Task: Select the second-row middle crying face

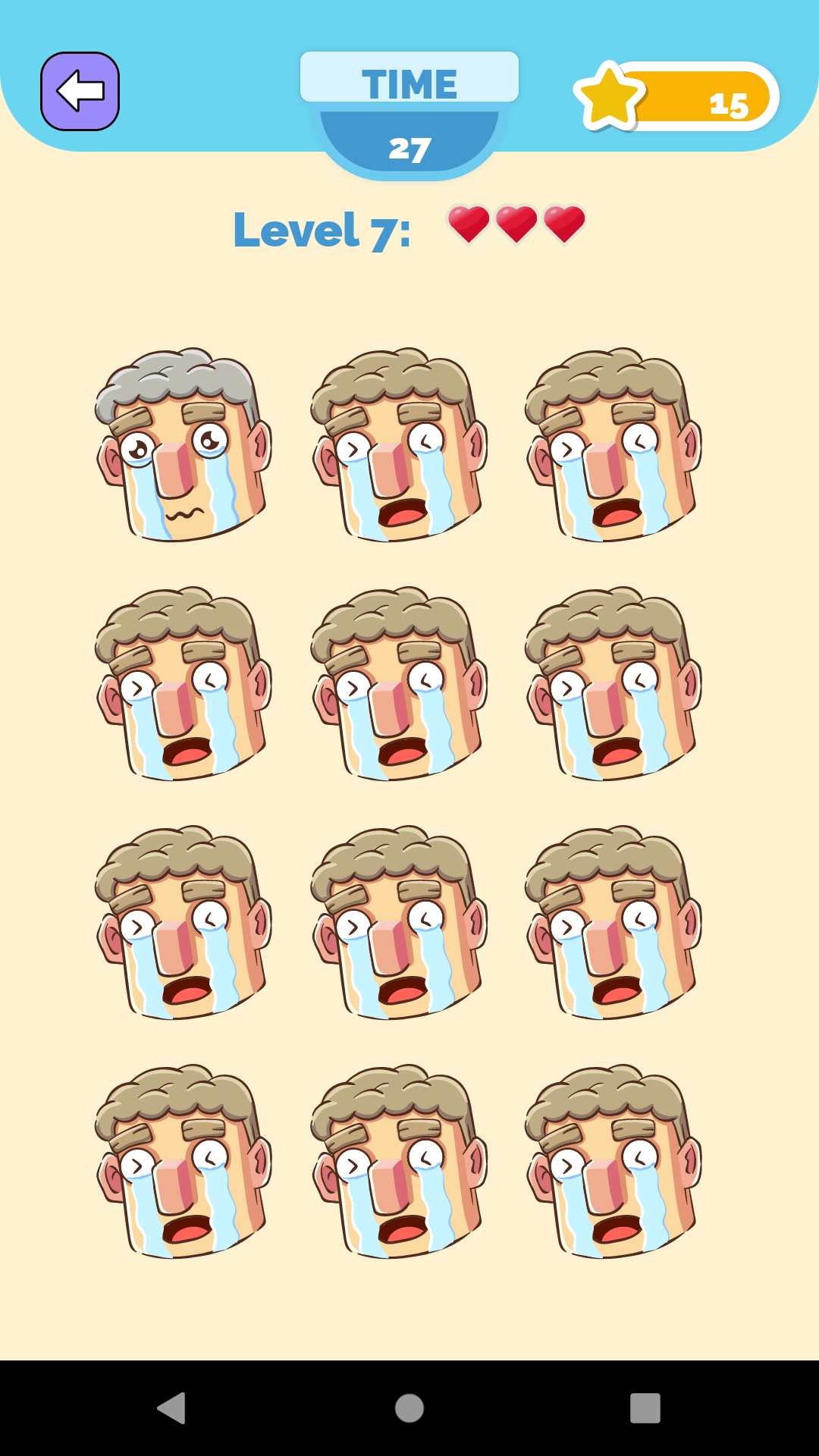Action: click(x=399, y=684)
